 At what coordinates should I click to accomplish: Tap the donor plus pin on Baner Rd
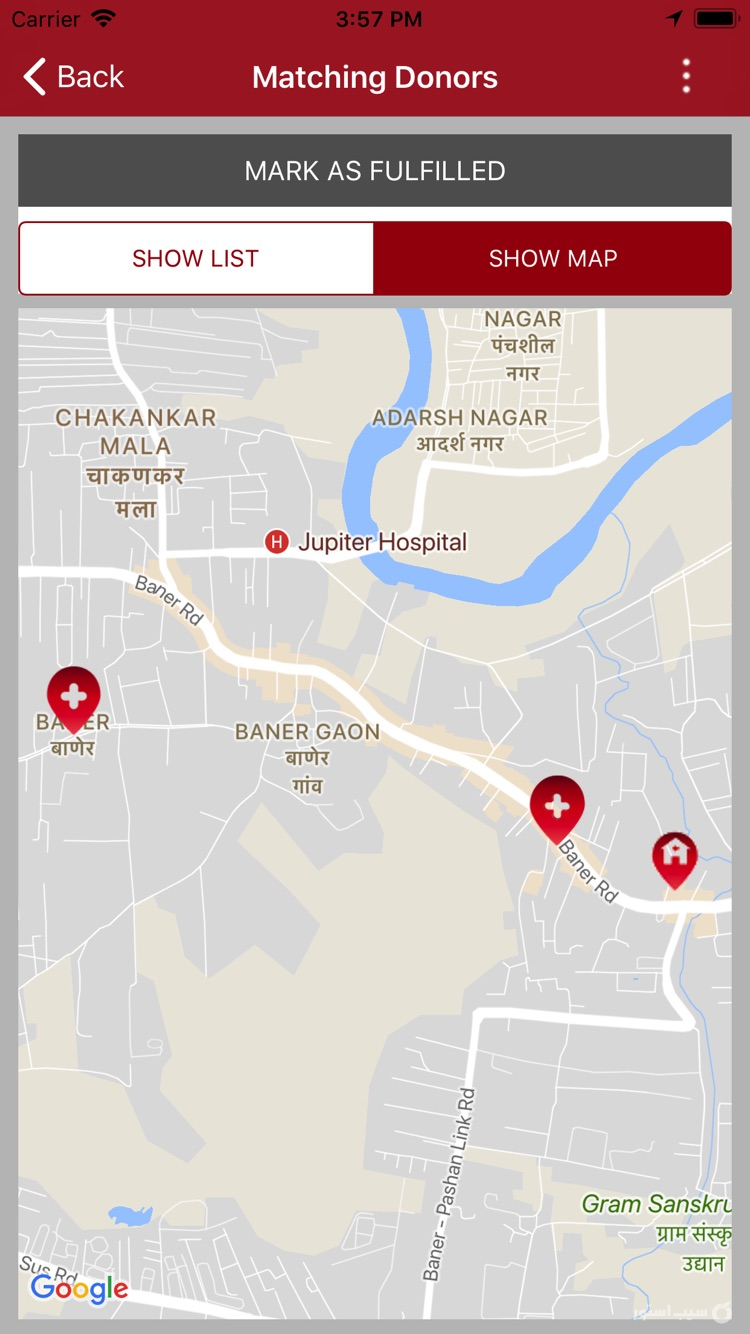tap(557, 806)
